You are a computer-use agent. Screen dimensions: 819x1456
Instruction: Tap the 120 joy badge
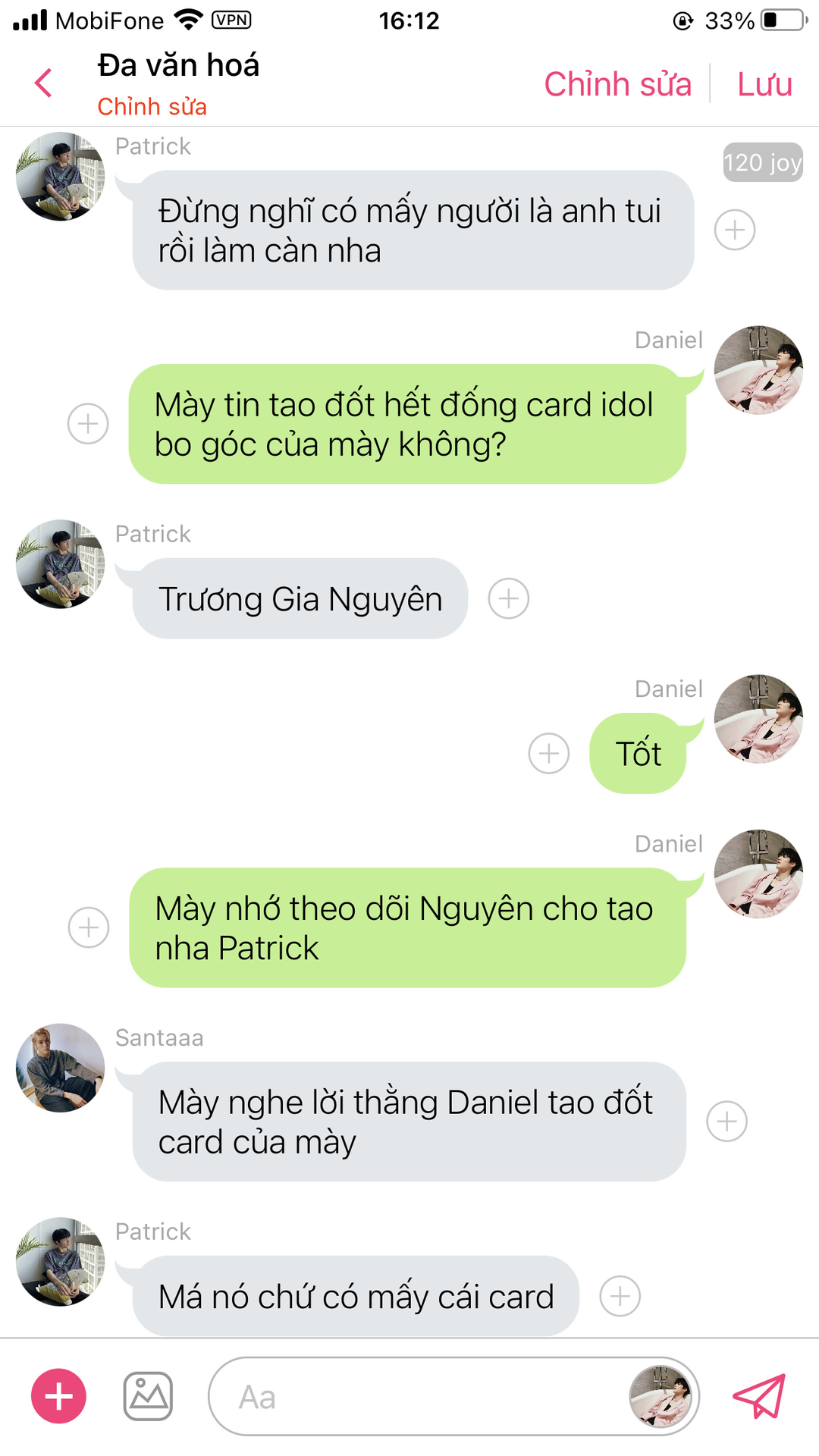tap(763, 162)
